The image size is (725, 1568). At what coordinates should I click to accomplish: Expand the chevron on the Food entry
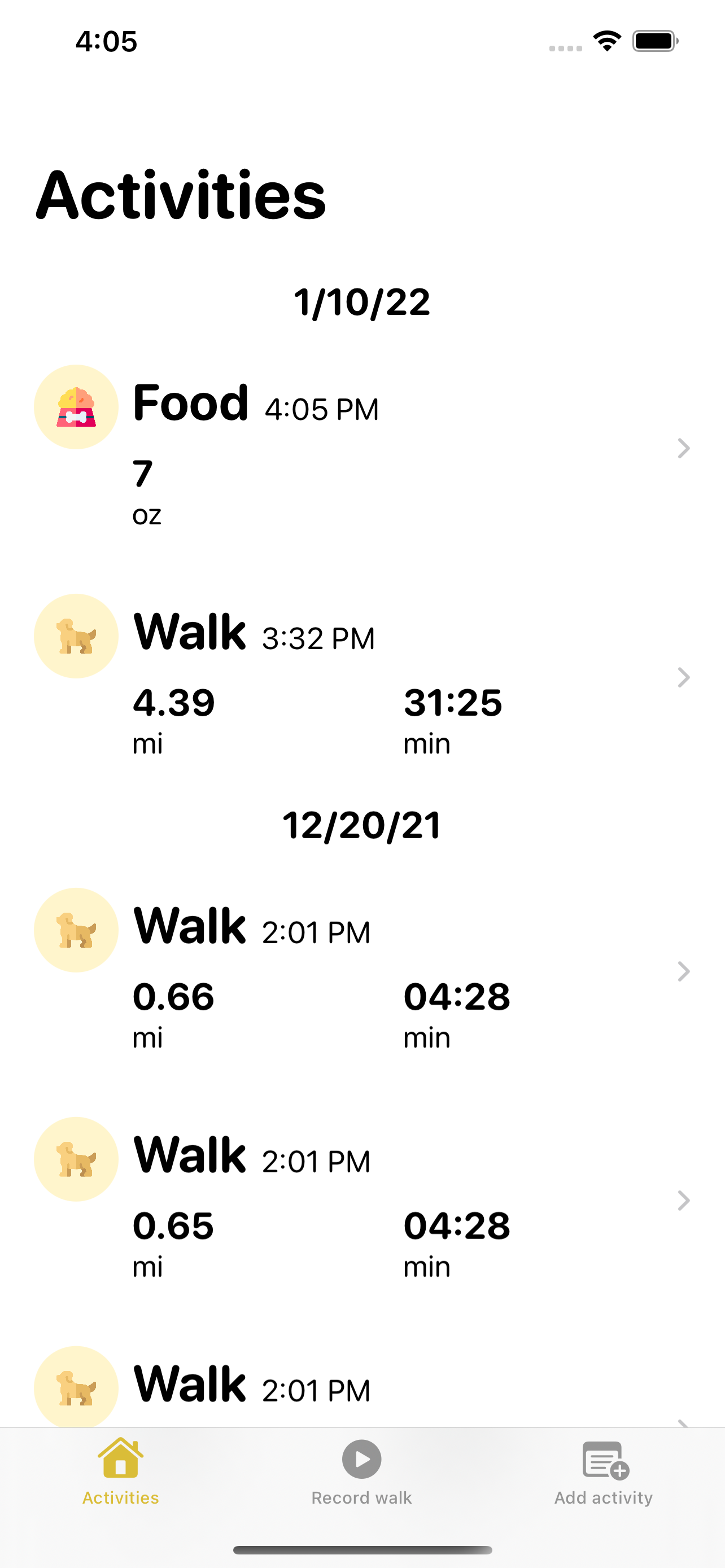tap(684, 449)
